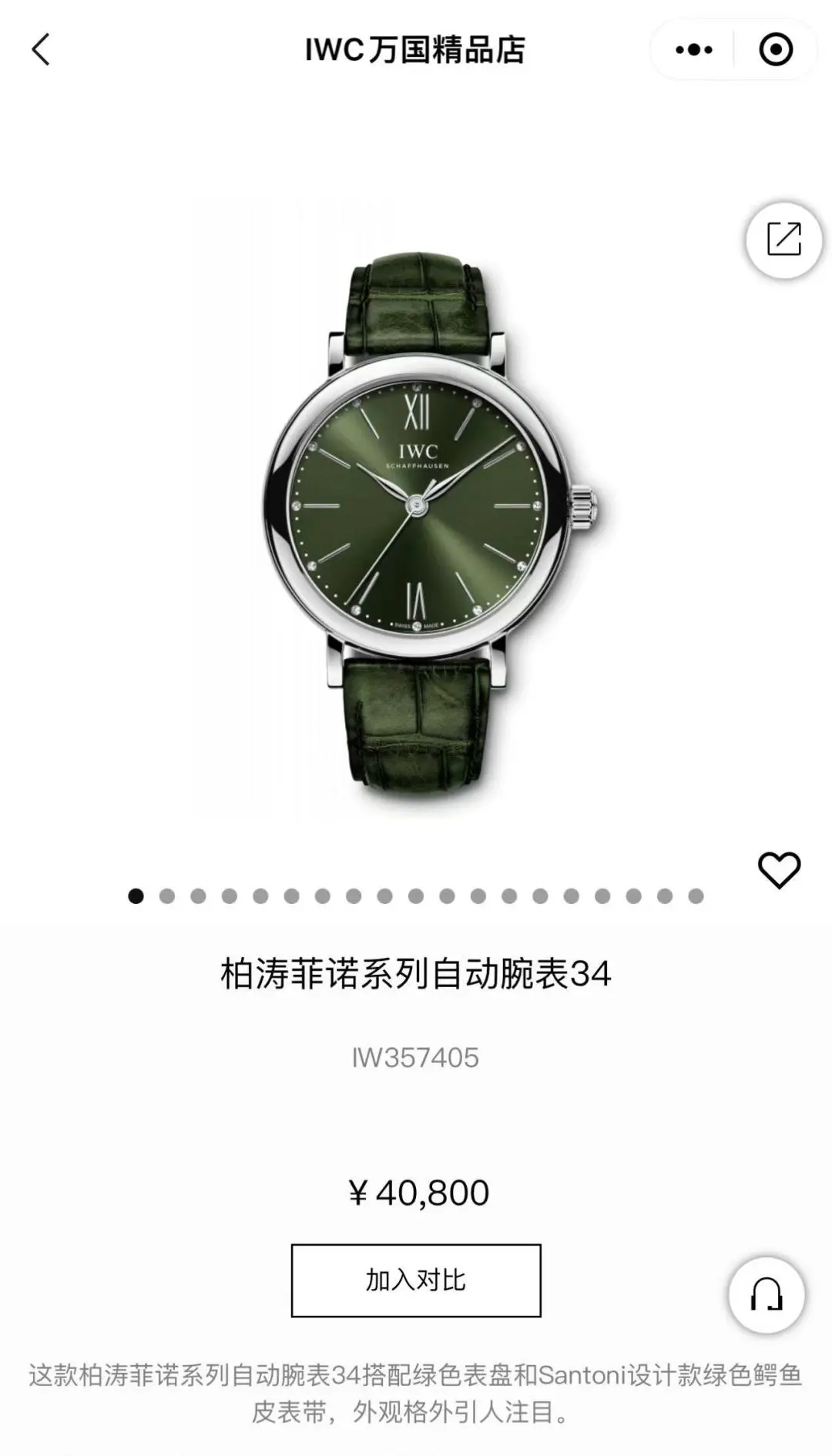Jump to the second image dot
Viewport: 832px width, 1456px height.
pyautogui.click(x=167, y=896)
